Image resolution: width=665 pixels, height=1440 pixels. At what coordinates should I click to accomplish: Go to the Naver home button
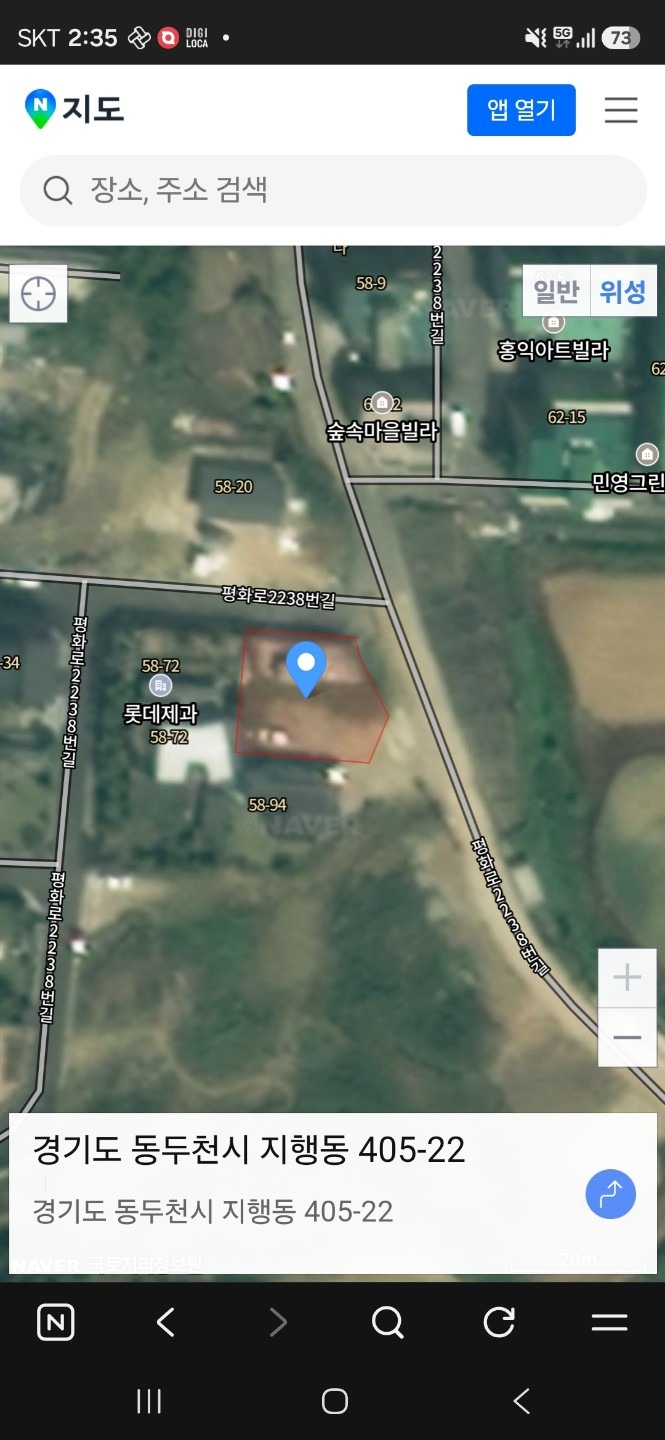[55, 1322]
